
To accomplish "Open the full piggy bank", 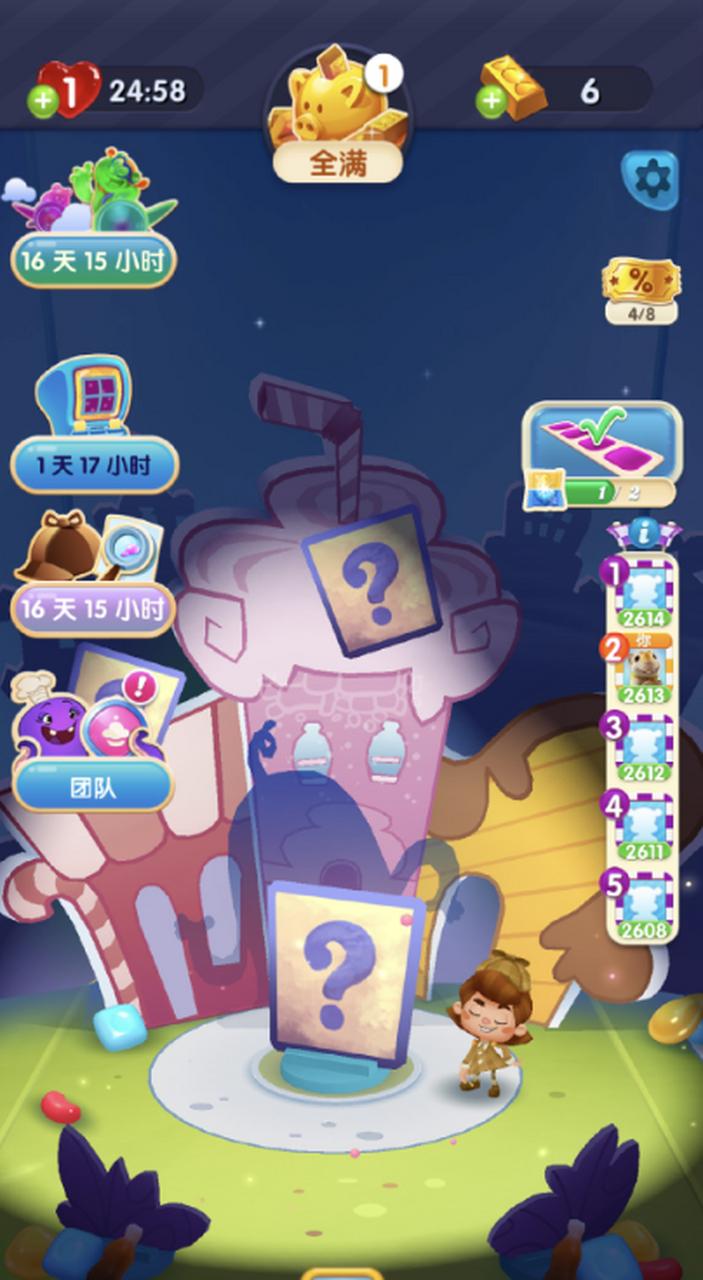I will coord(338,117).
